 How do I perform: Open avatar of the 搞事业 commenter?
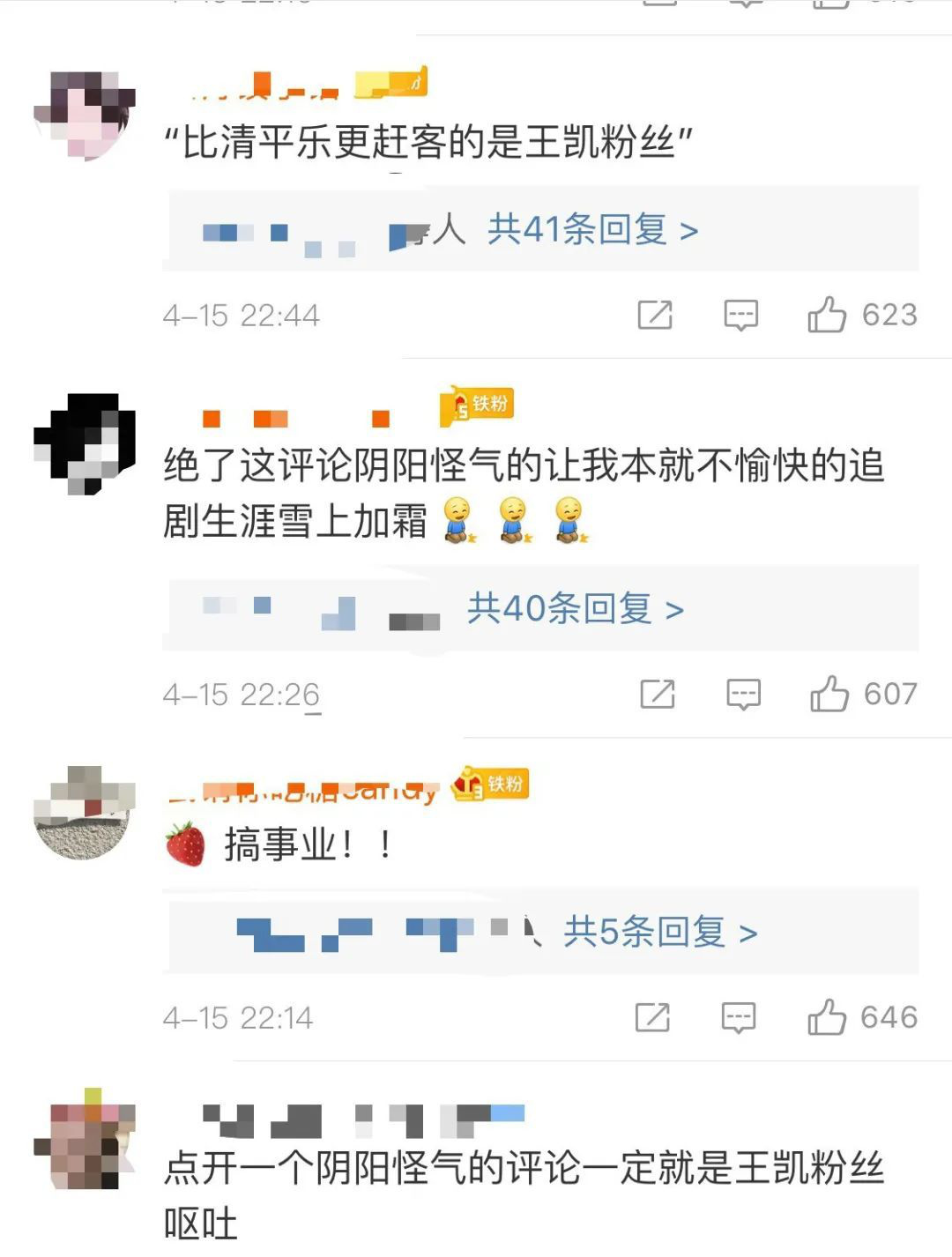(x=85, y=812)
